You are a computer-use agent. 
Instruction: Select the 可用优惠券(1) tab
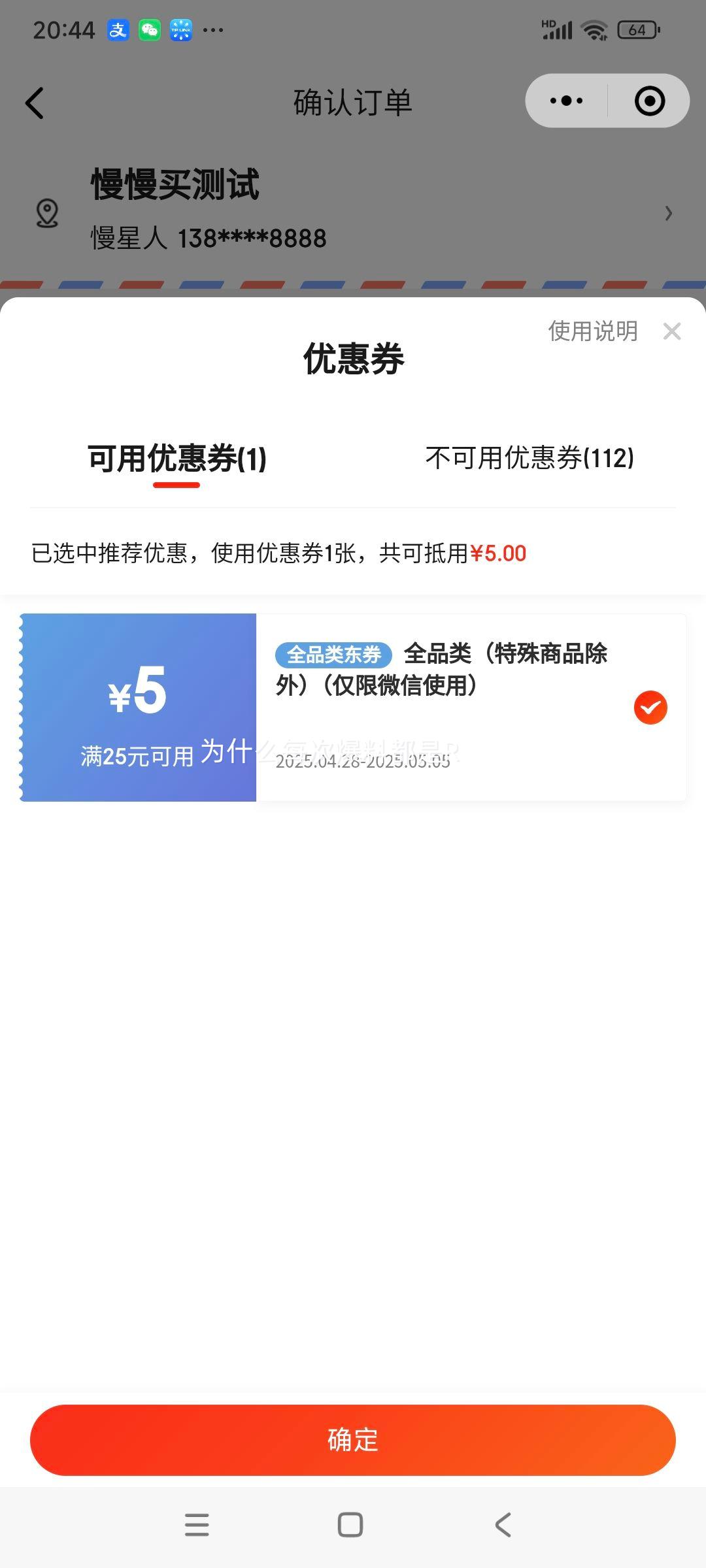pyautogui.click(x=176, y=458)
